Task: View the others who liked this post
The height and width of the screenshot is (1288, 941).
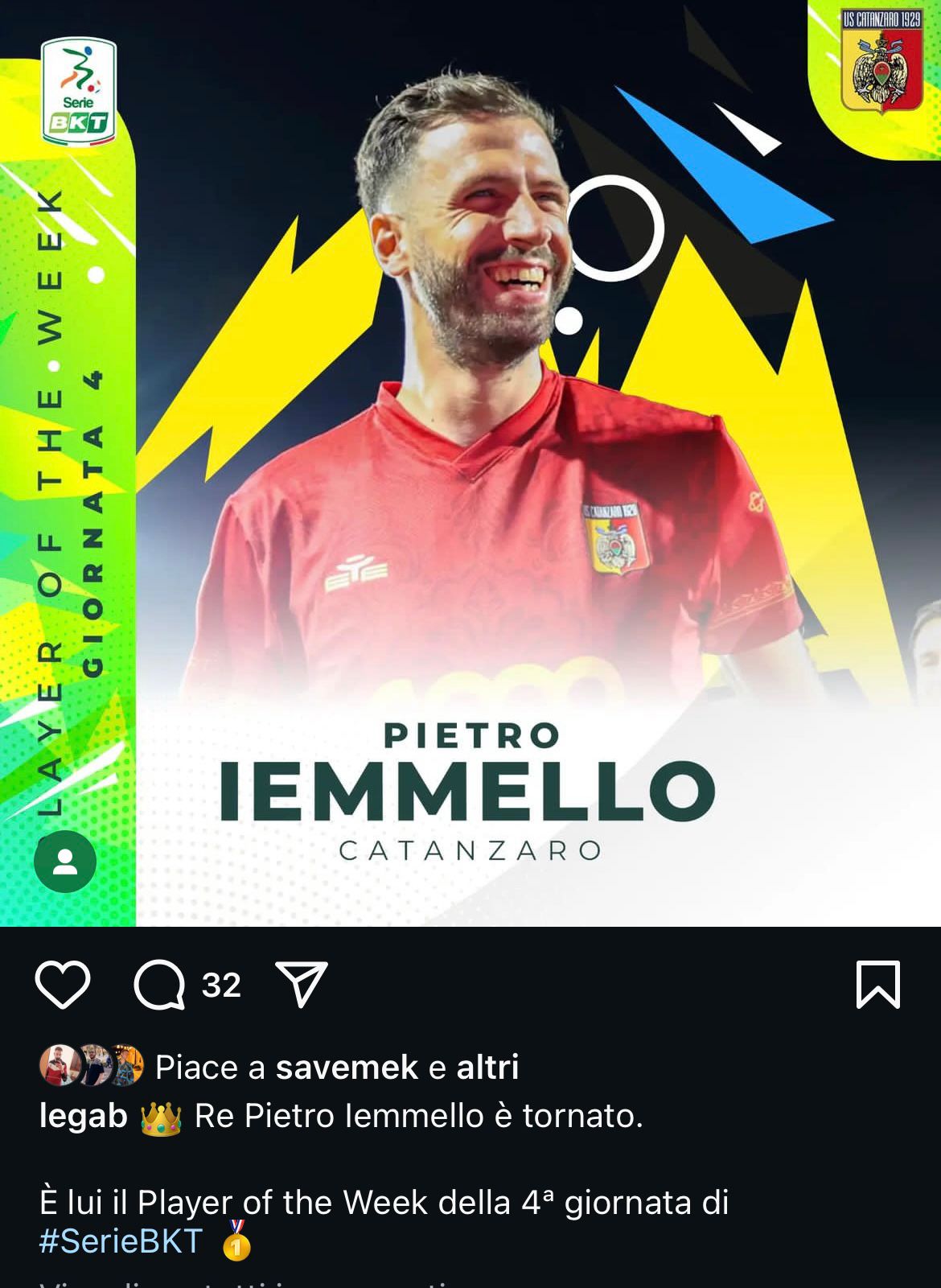Action: (487, 1068)
